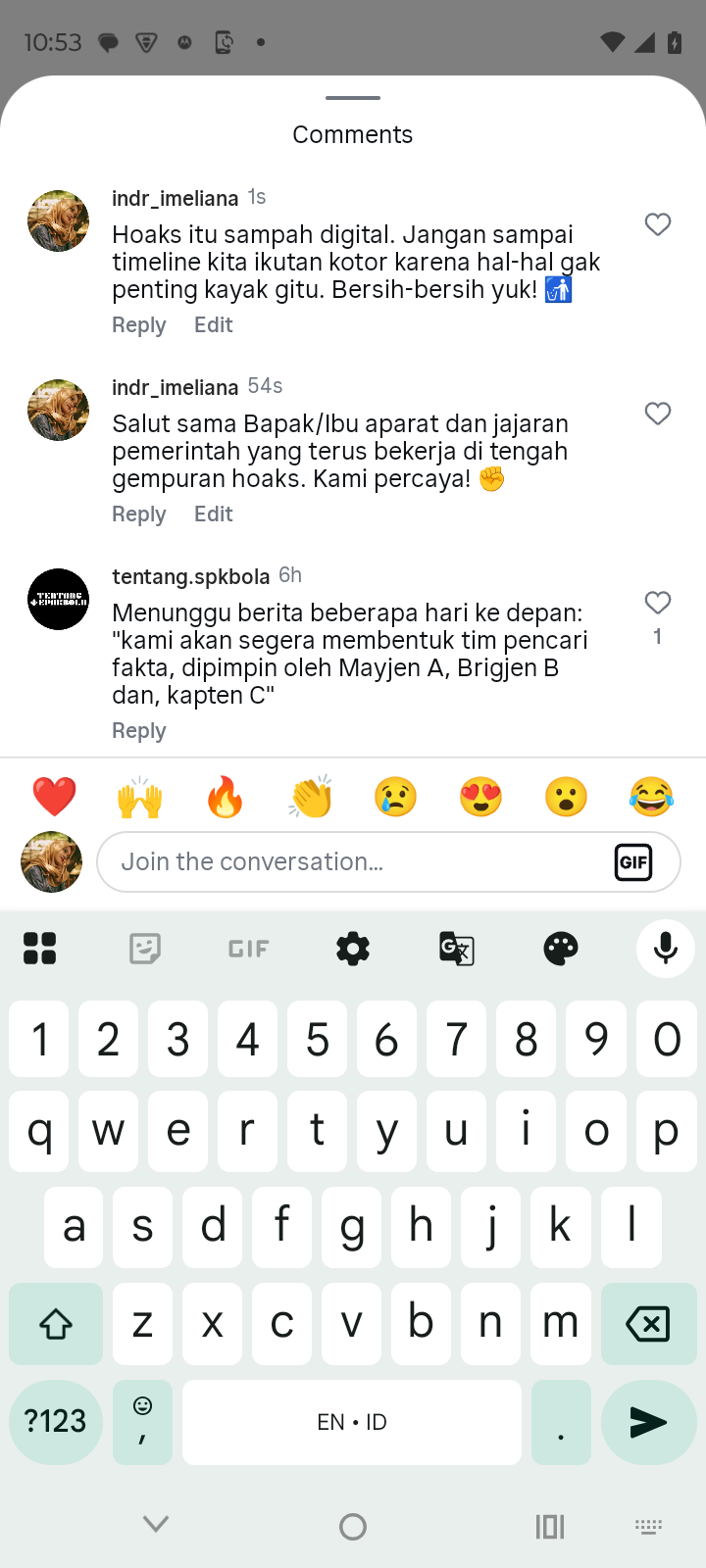Open keyboard settings gear
Image resolution: width=706 pixels, height=1568 pixels.
coord(353,949)
